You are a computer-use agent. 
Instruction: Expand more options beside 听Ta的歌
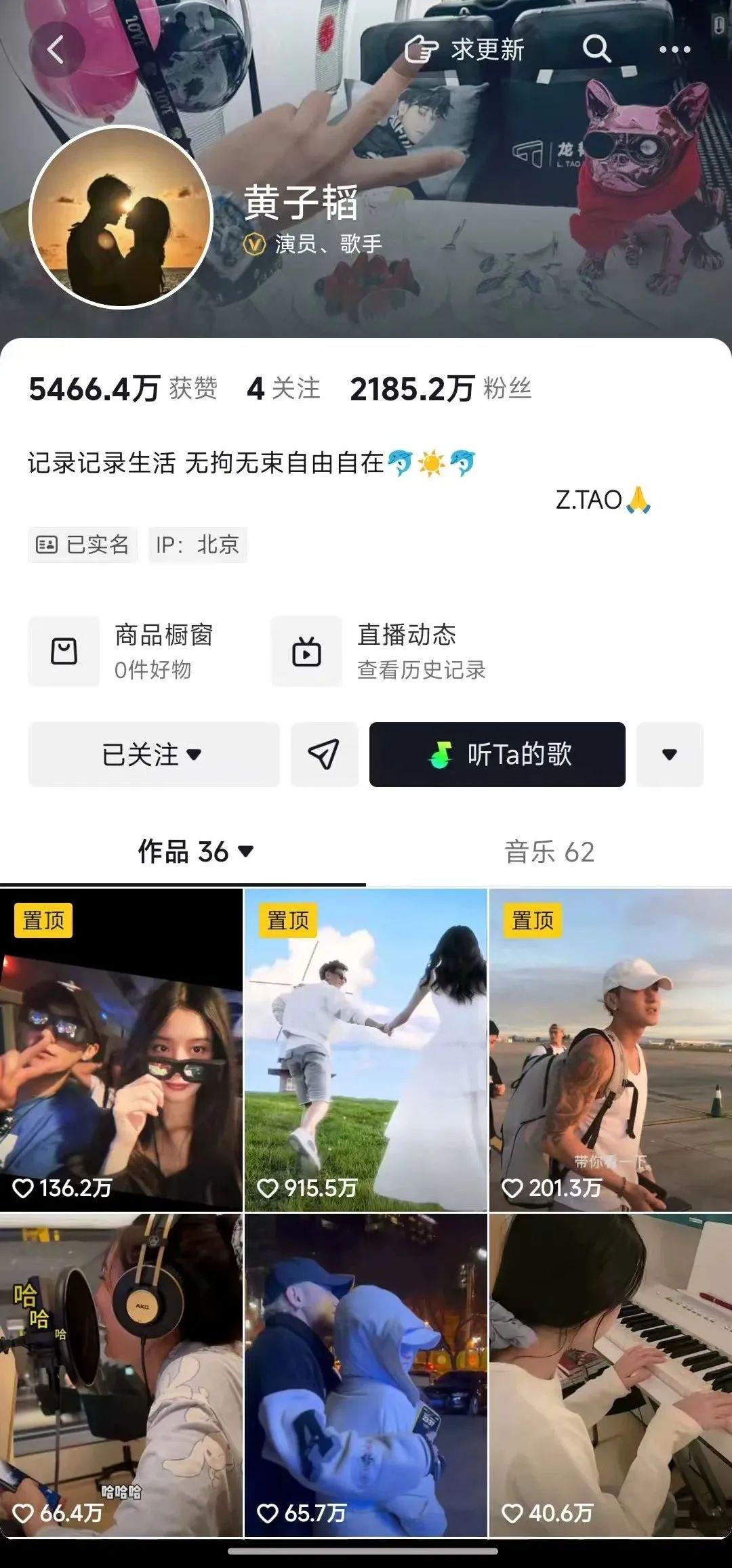[669, 755]
